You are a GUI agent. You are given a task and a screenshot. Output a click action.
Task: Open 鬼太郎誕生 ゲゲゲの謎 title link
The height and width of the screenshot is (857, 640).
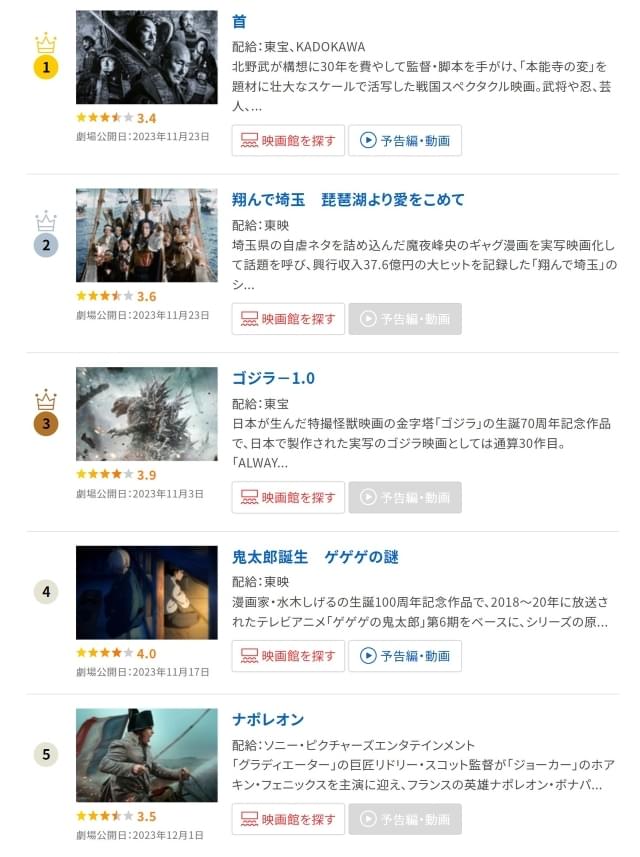point(315,556)
